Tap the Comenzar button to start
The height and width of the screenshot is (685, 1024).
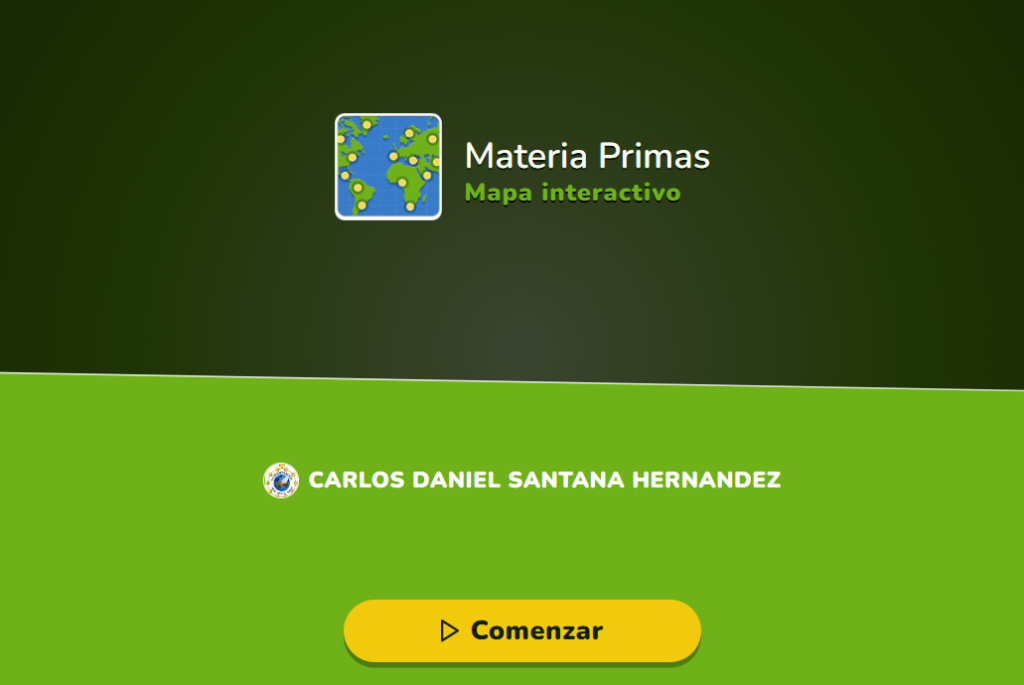click(522, 631)
